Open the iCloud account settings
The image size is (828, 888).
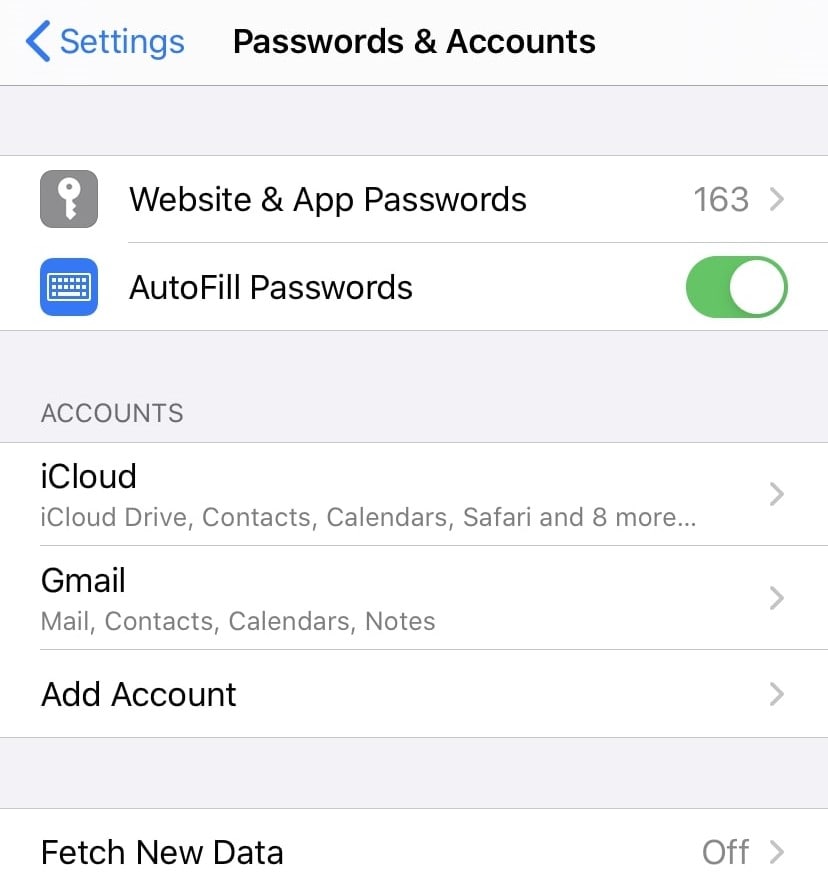413,494
